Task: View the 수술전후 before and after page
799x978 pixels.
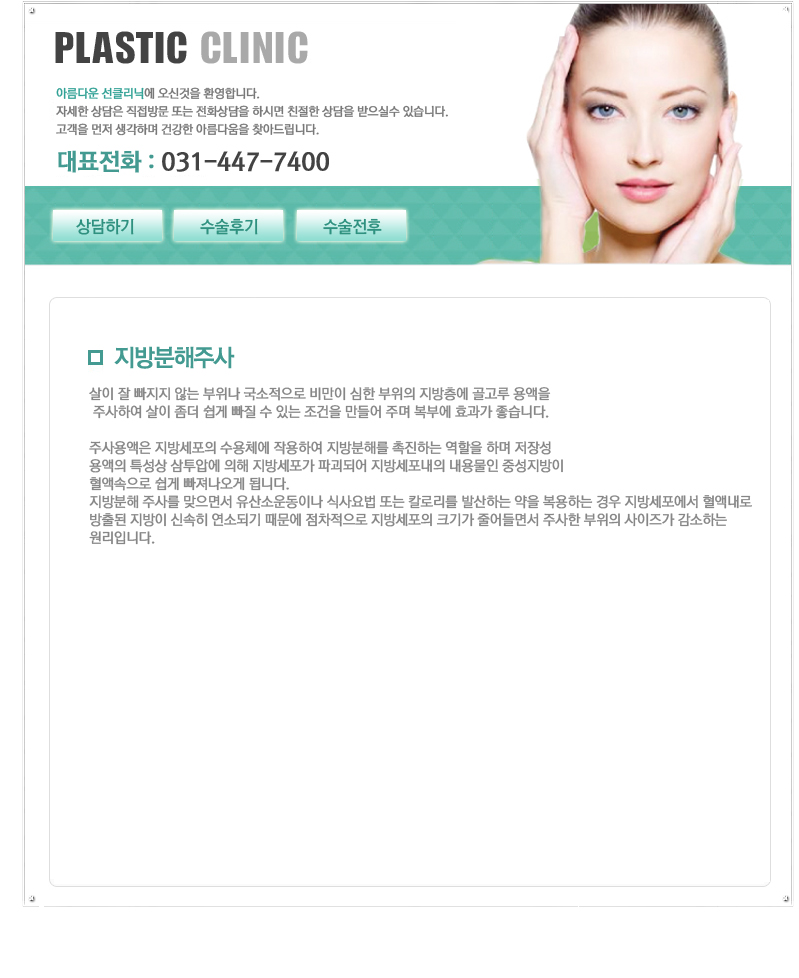Action: (x=351, y=226)
